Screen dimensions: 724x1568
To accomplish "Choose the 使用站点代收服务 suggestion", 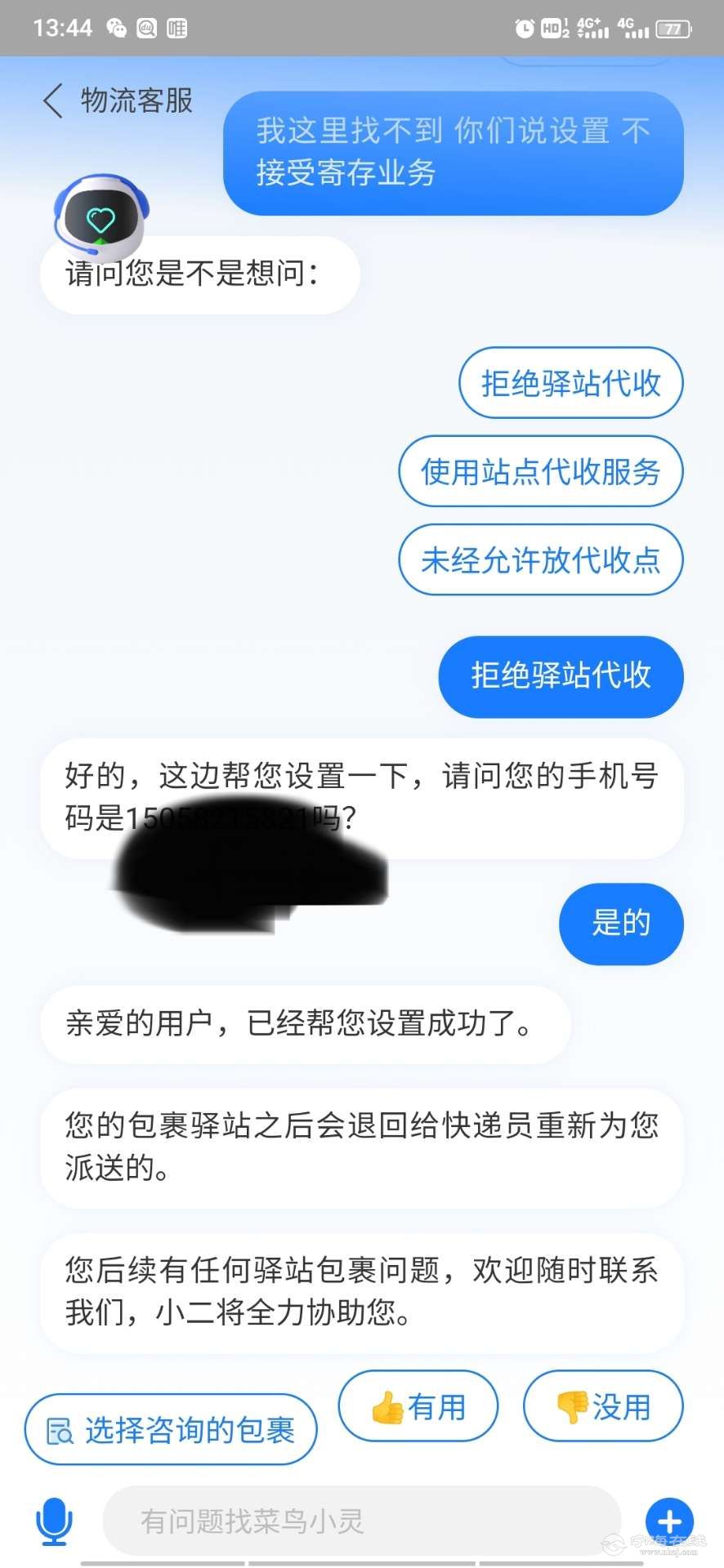I will 540,471.
